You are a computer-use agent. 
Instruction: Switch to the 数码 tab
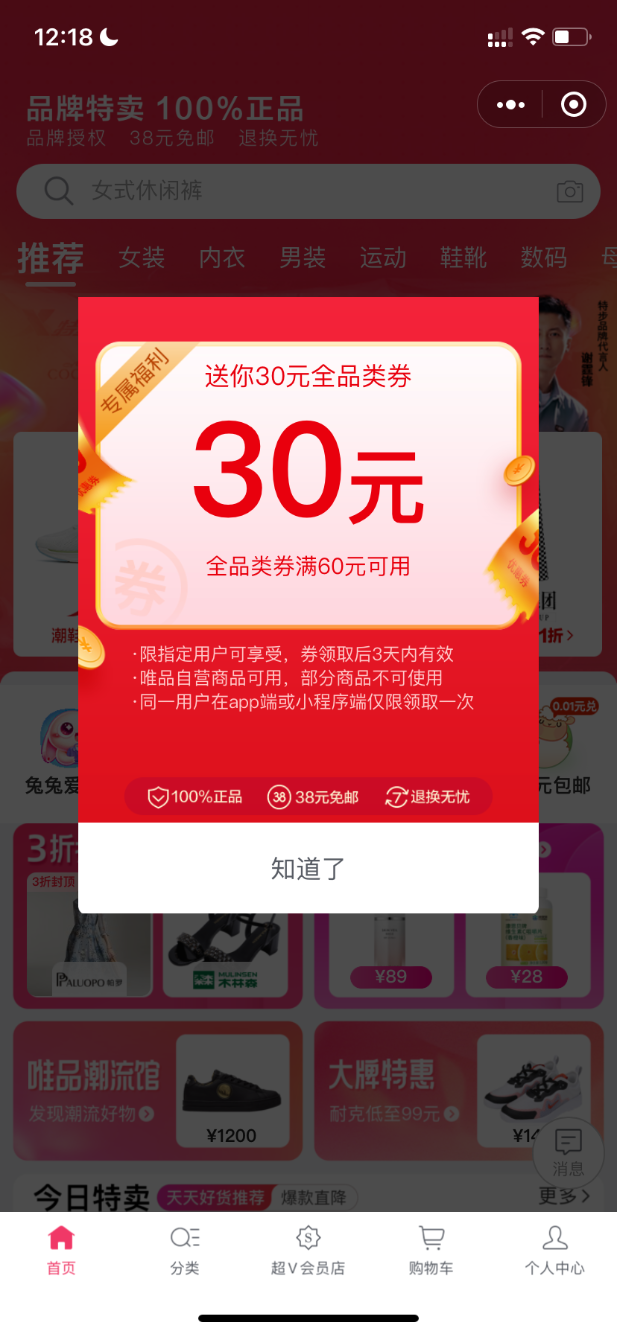click(544, 258)
